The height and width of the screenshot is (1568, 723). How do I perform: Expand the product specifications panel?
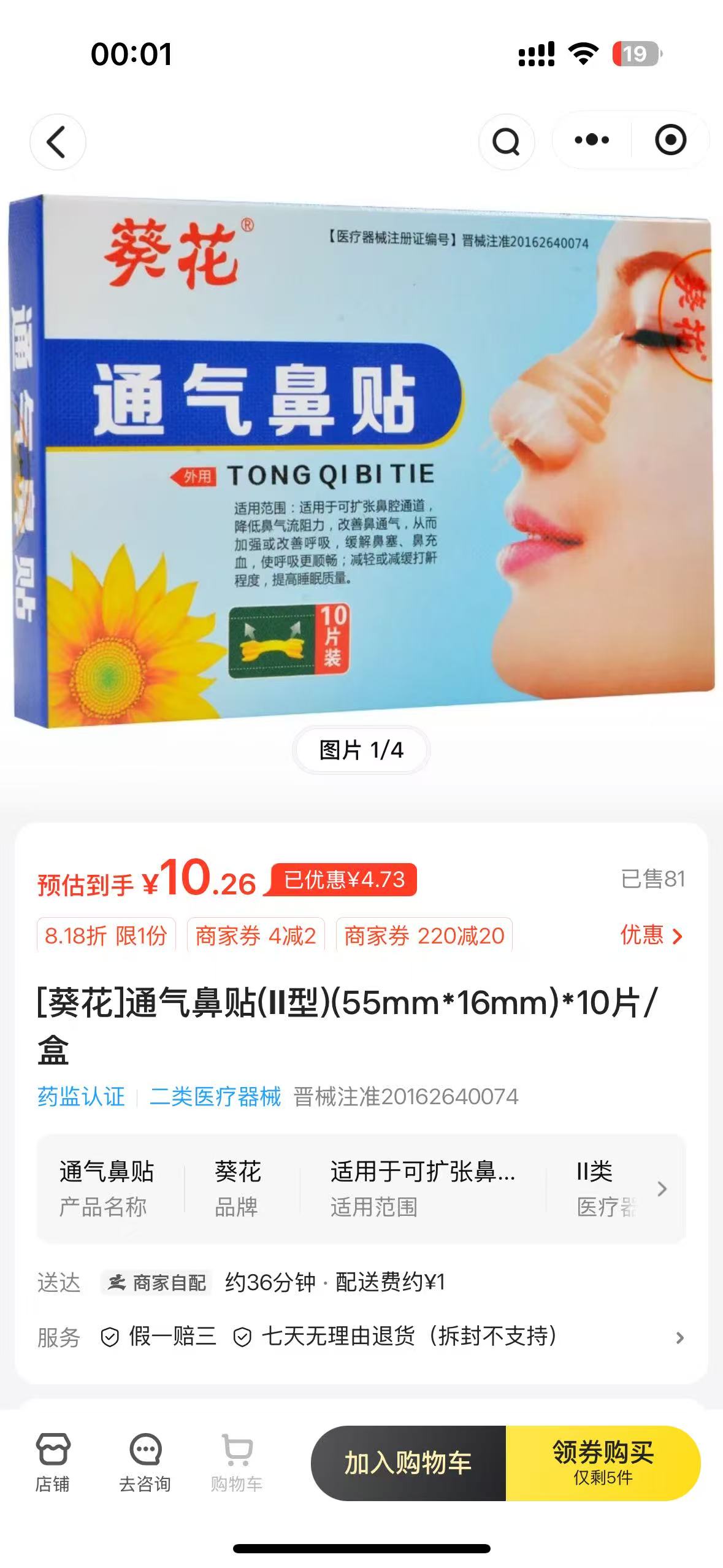pyautogui.click(x=662, y=1189)
